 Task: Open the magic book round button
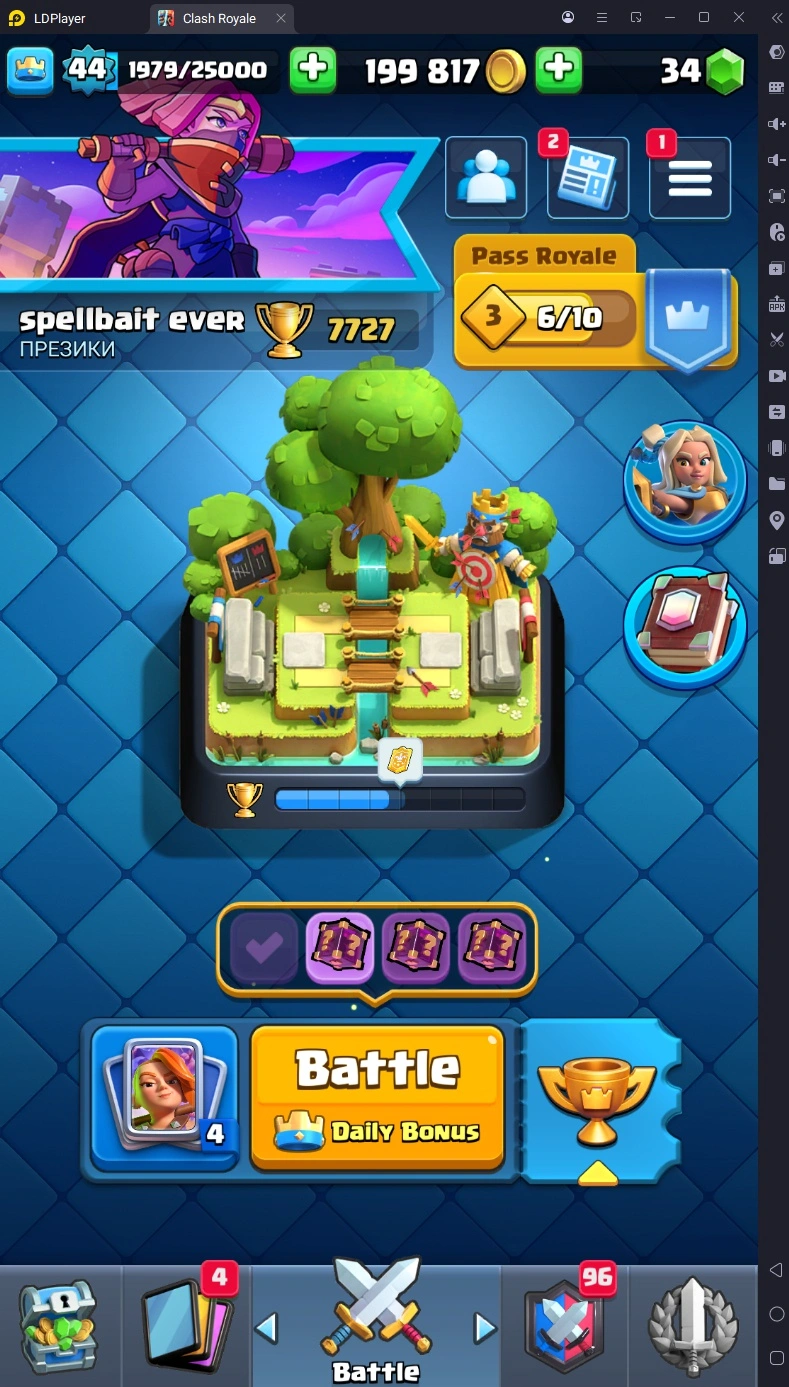click(x=685, y=627)
